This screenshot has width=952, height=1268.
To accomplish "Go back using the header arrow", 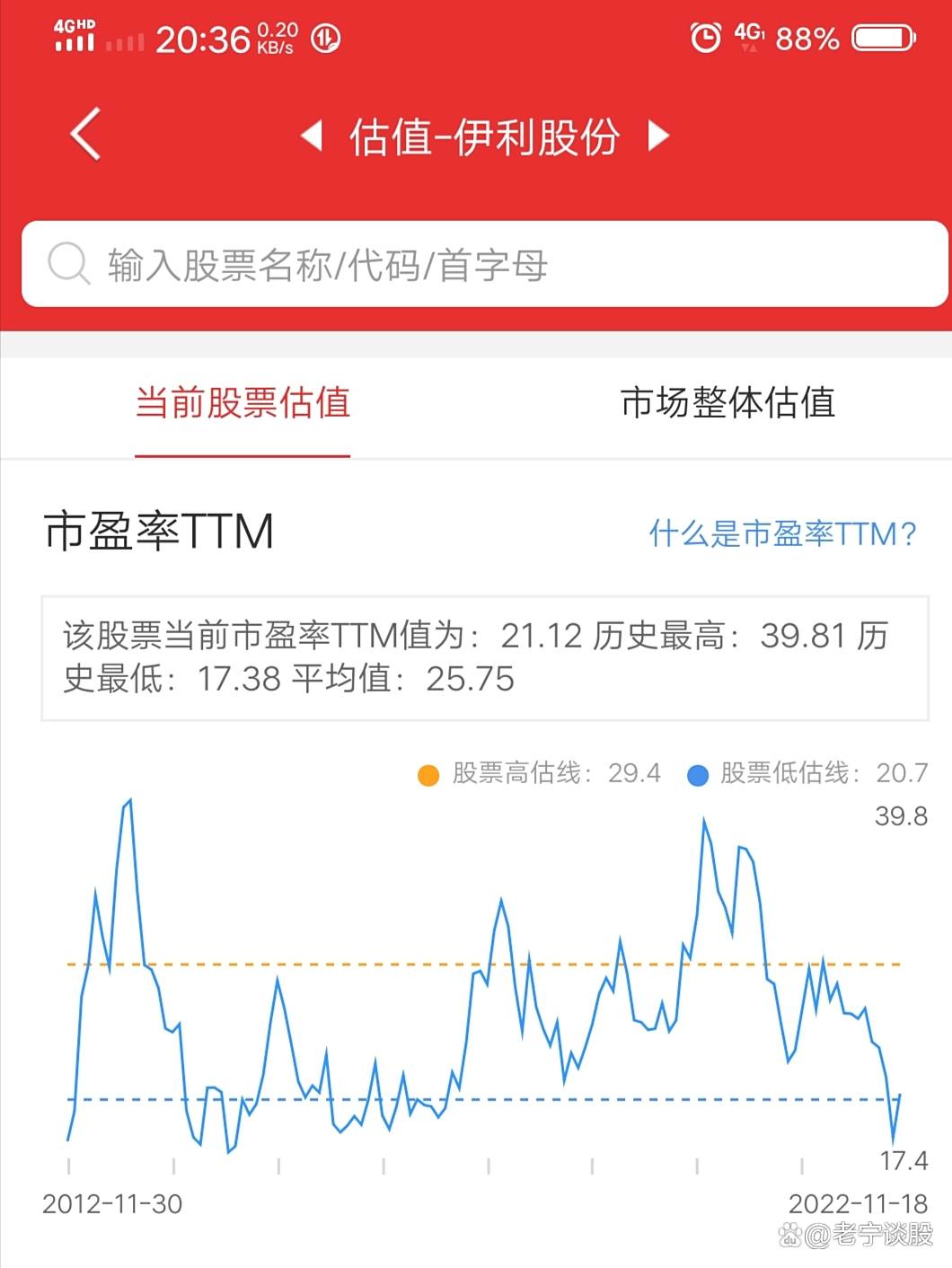I will (x=85, y=135).
